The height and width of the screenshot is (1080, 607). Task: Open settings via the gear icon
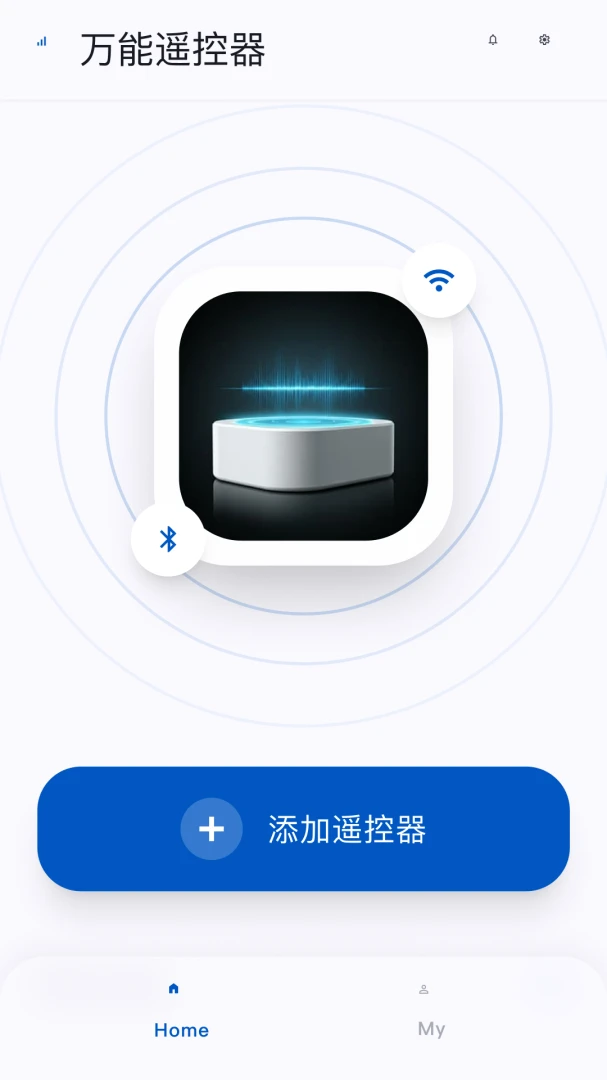tap(544, 40)
